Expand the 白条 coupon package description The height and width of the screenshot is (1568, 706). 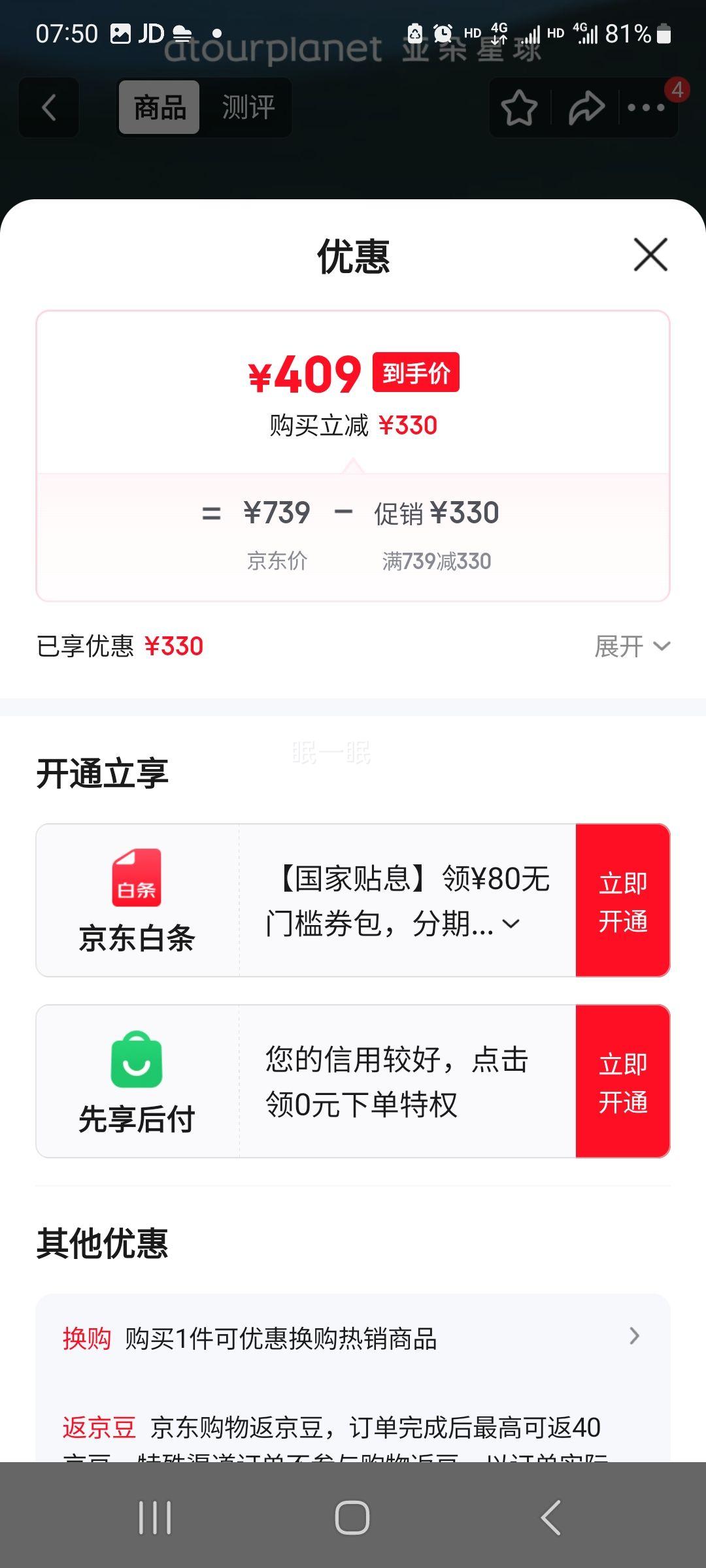512,923
